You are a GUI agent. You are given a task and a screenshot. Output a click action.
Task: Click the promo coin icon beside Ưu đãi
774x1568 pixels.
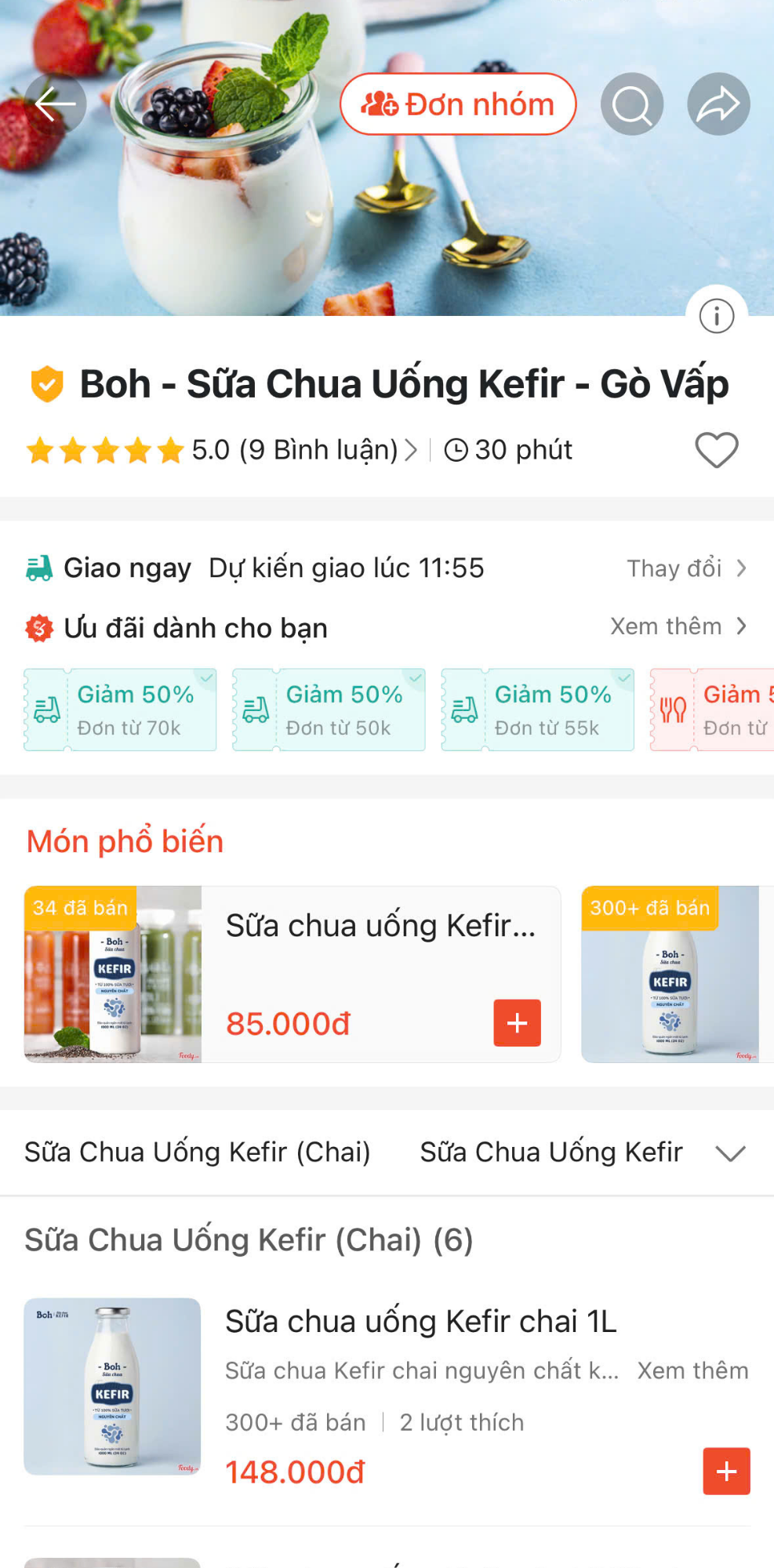pyautogui.click(x=38, y=626)
